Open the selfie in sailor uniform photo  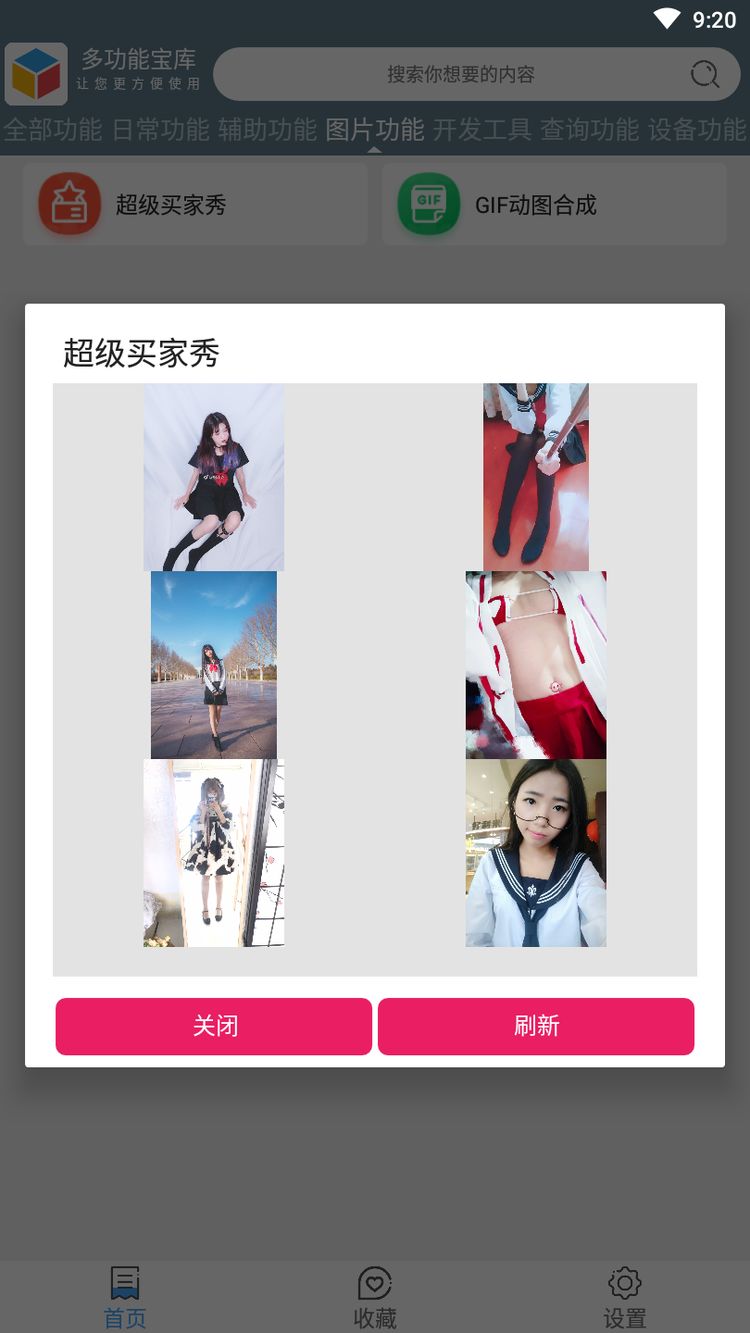click(x=536, y=853)
